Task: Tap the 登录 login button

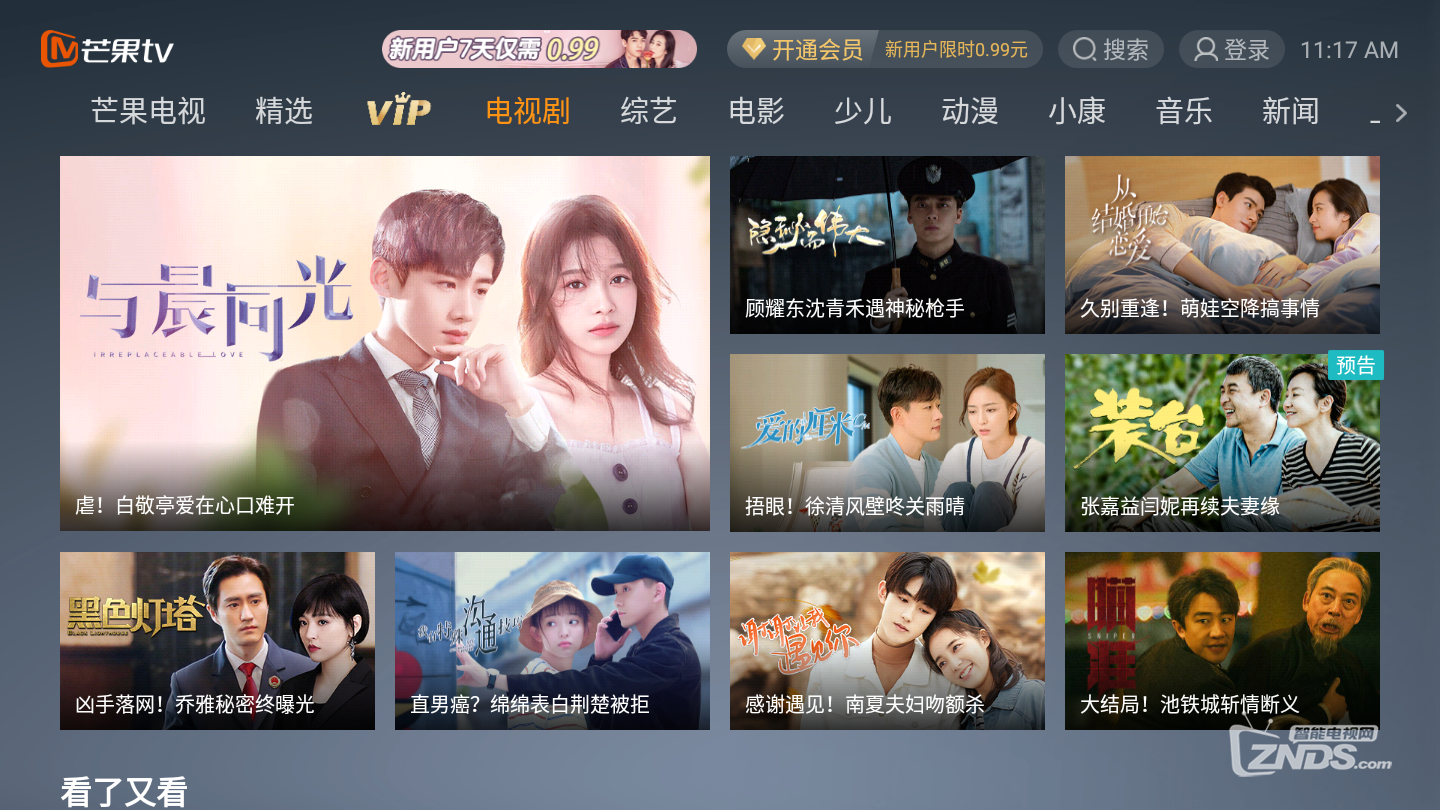Action: pyautogui.click(x=1231, y=50)
